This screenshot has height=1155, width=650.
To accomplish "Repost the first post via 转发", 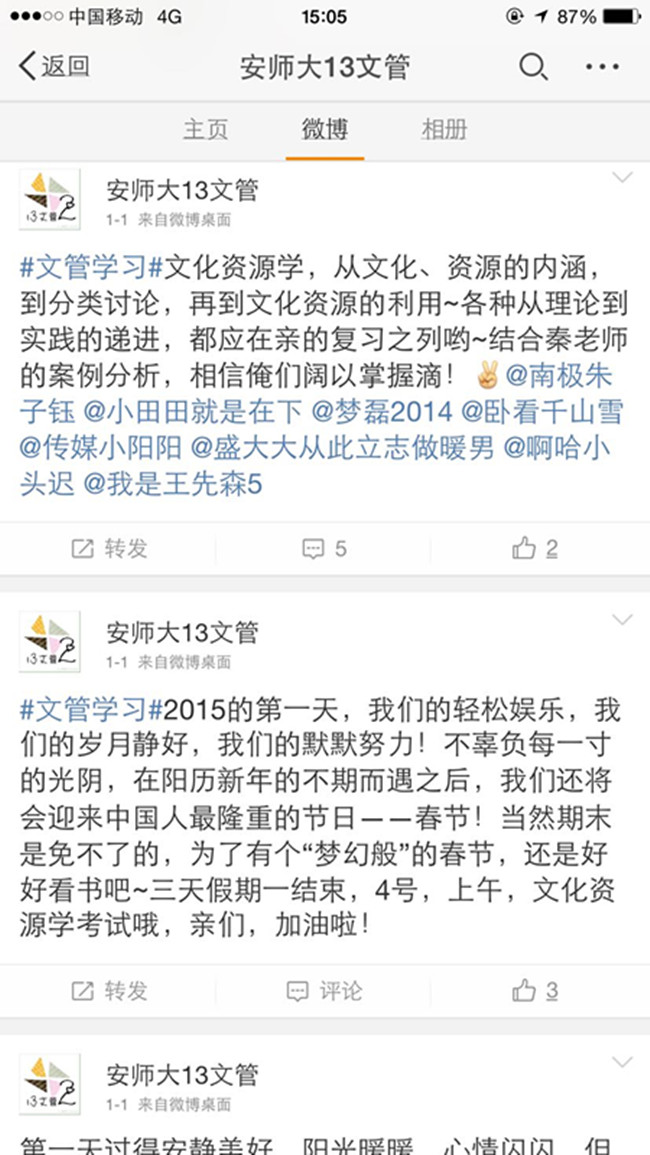I will [109, 548].
